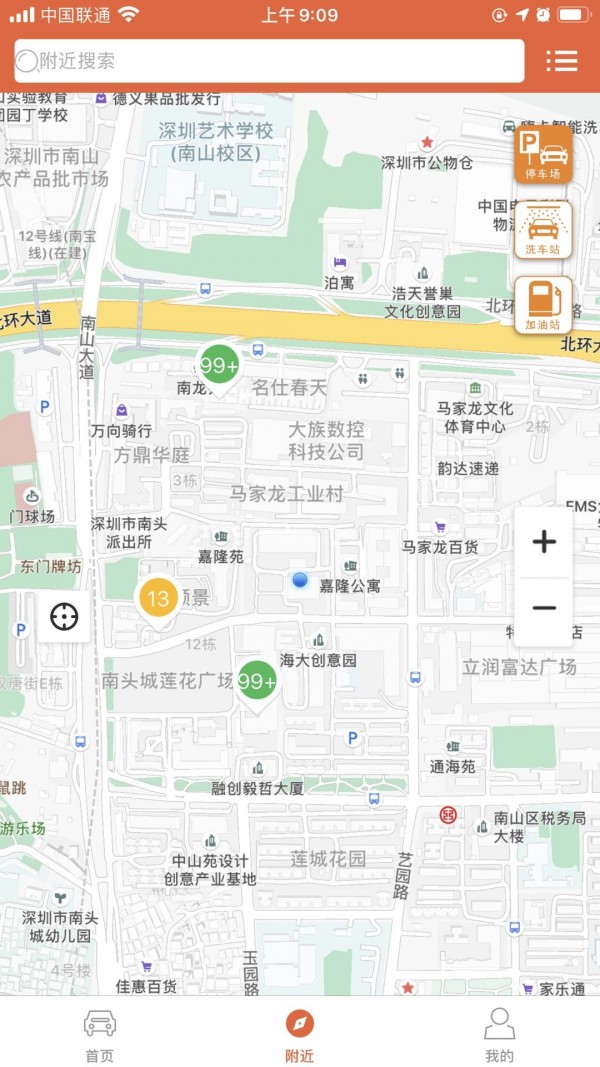This screenshot has height=1067, width=600.
Task: Recenter map on my location
Action: tap(64, 617)
